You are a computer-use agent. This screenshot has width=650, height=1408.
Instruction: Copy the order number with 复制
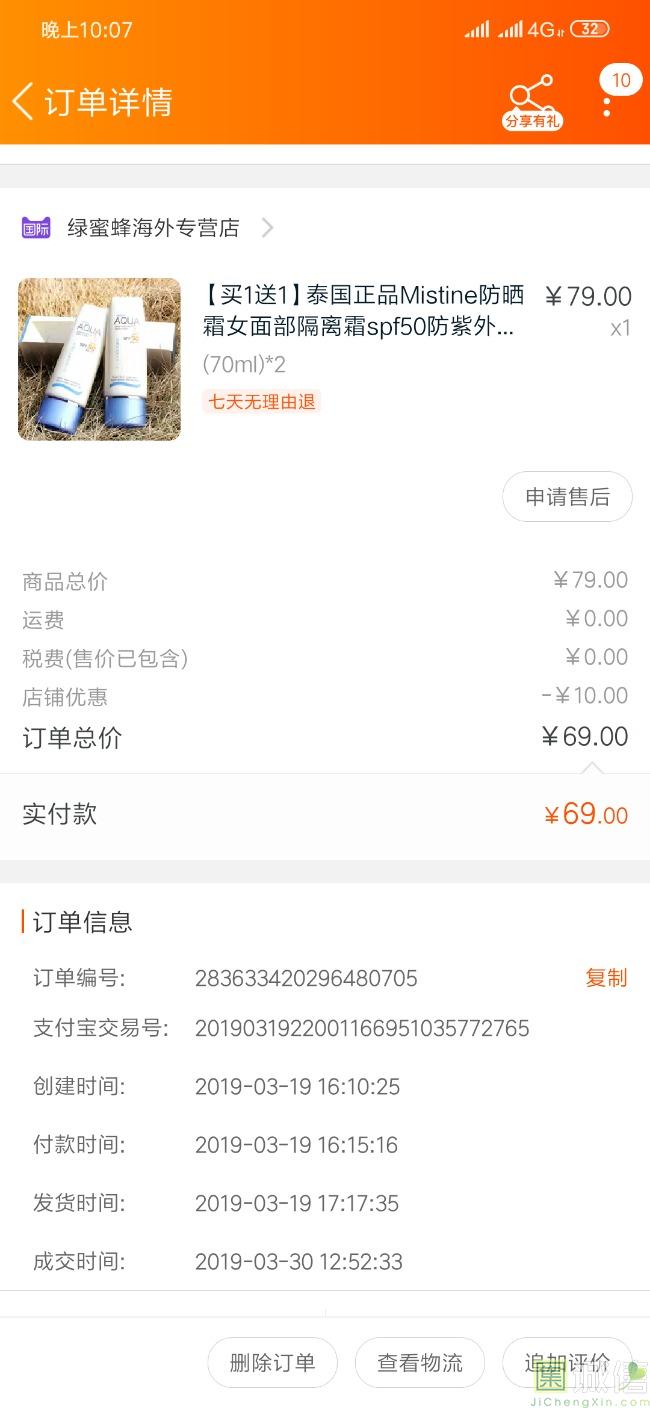point(606,978)
